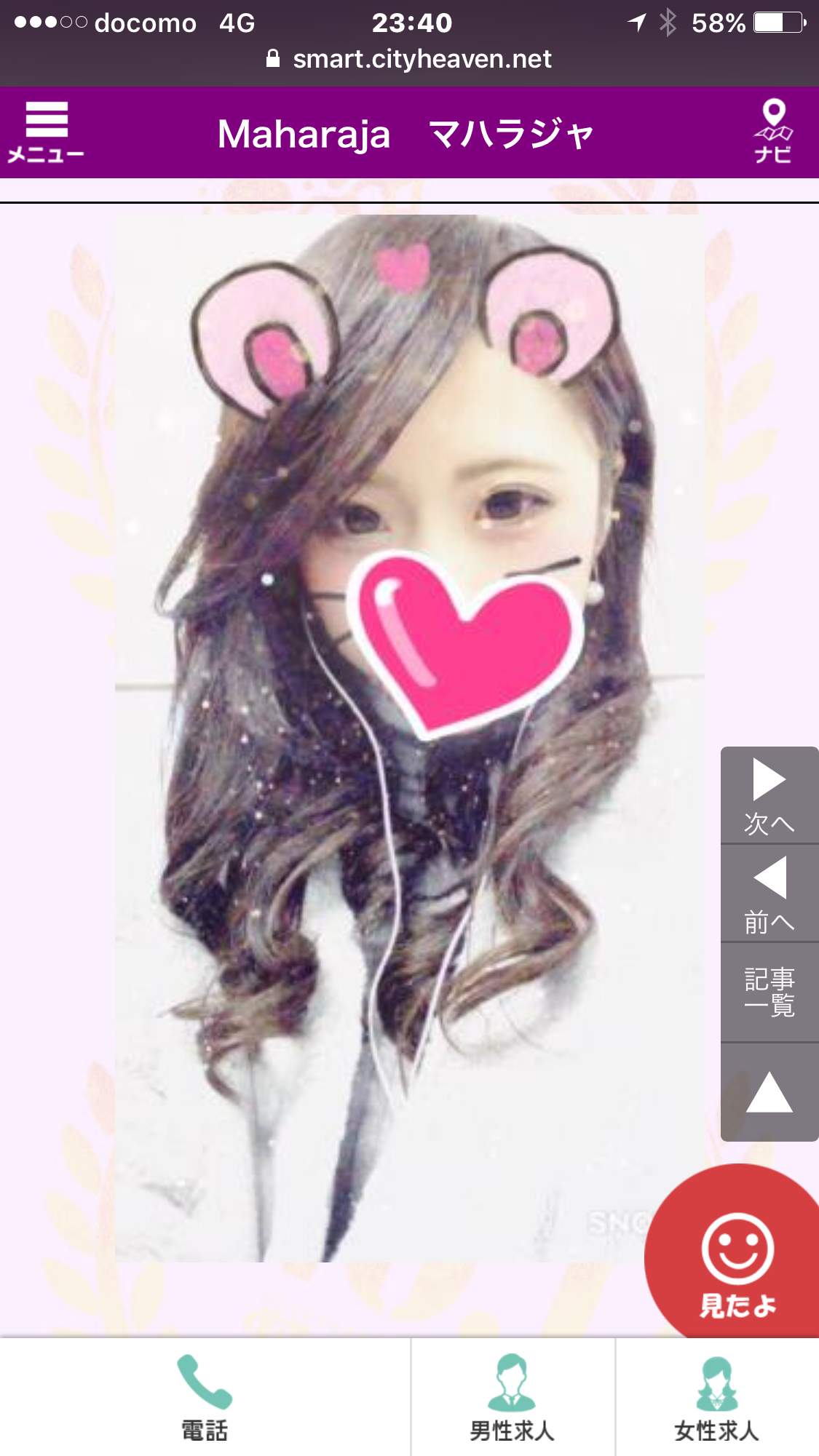Jump to top with up arrow
The width and height of the screenshot is (819, 1456).
coord(769,1093)
